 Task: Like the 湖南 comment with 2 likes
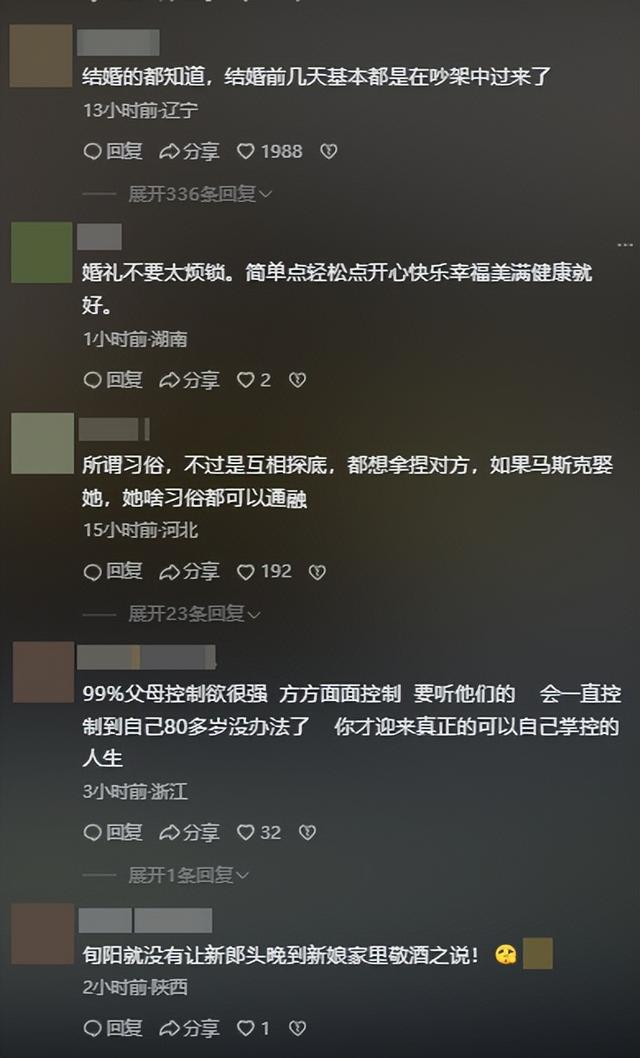pos(254,380)
